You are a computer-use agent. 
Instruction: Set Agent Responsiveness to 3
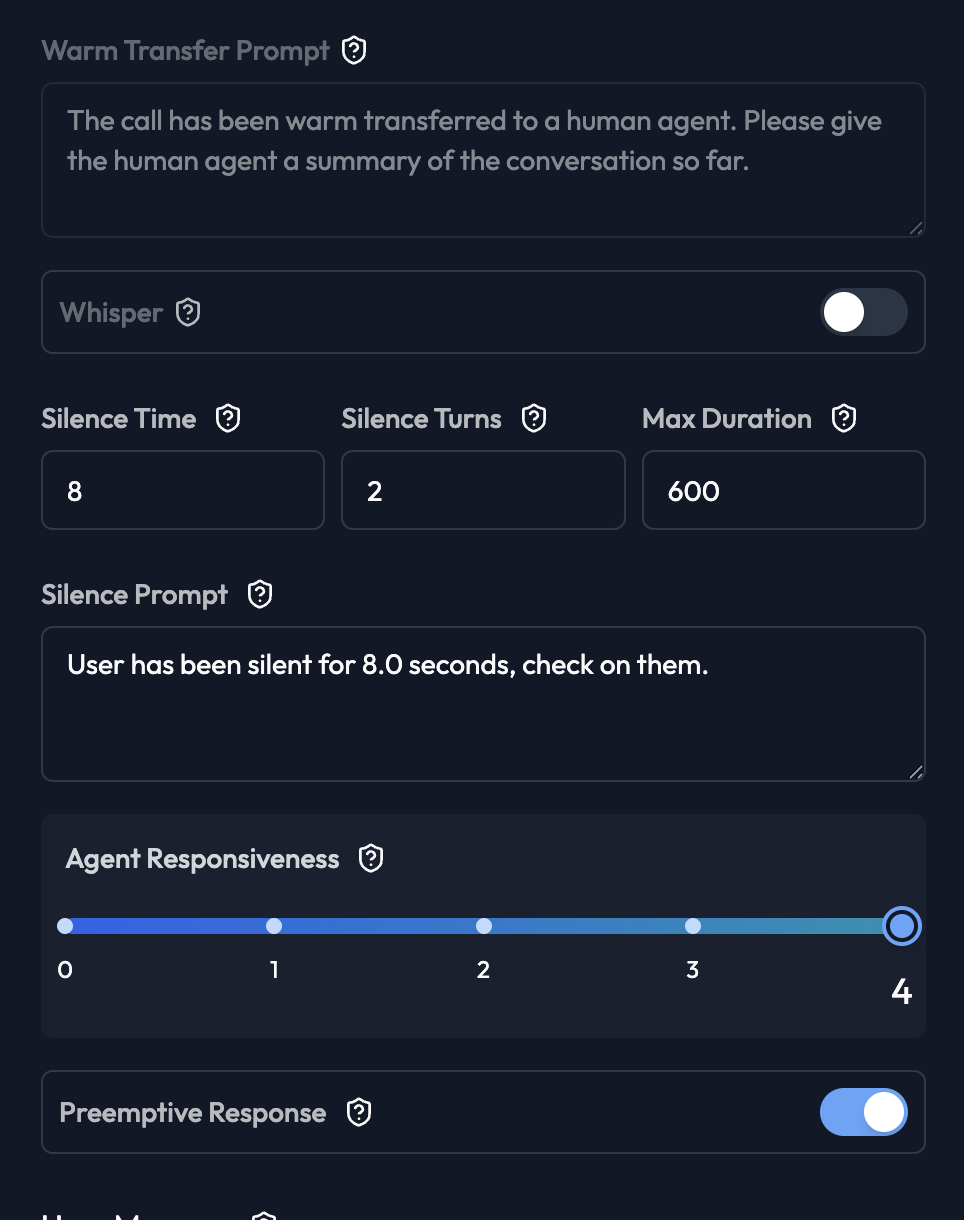[x=693, y=926]
